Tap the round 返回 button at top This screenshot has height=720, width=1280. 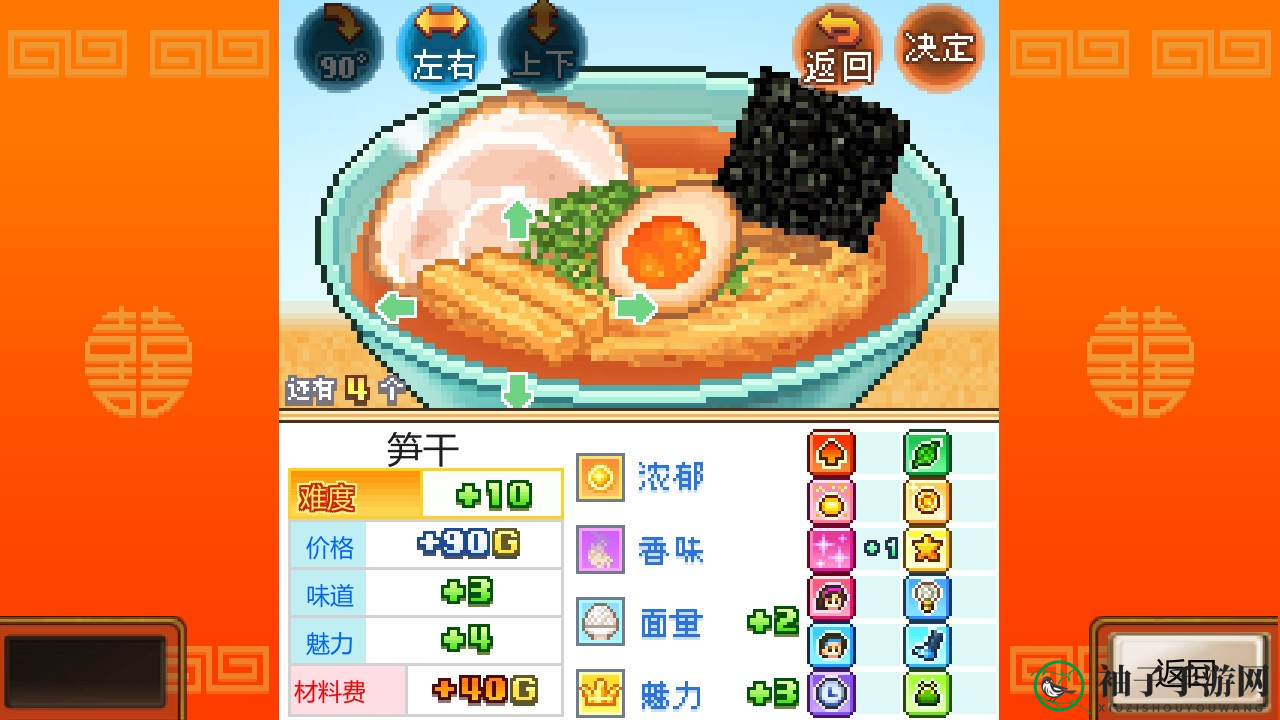coord(838,48)
